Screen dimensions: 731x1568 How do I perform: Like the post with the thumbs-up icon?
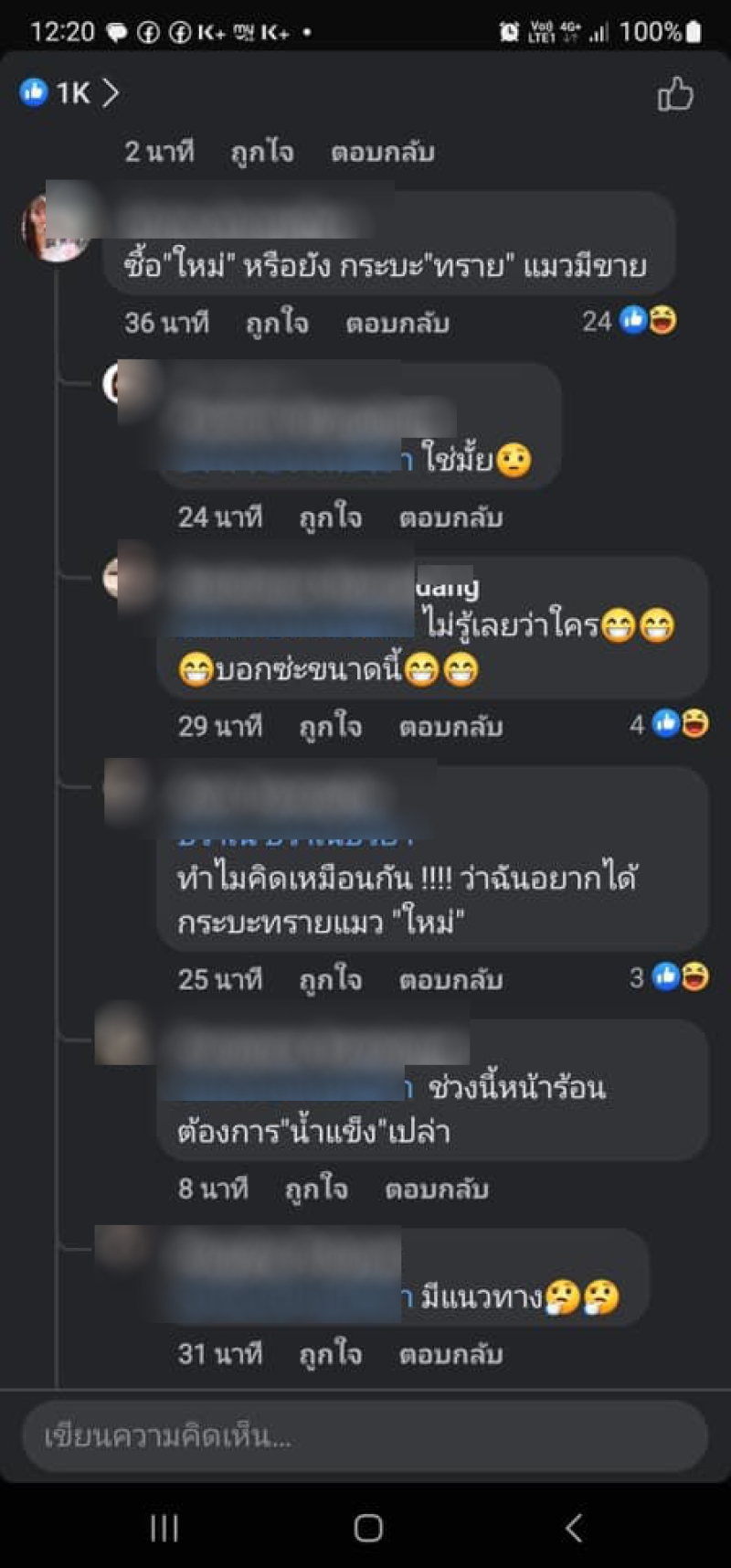[x=675, y=94]
